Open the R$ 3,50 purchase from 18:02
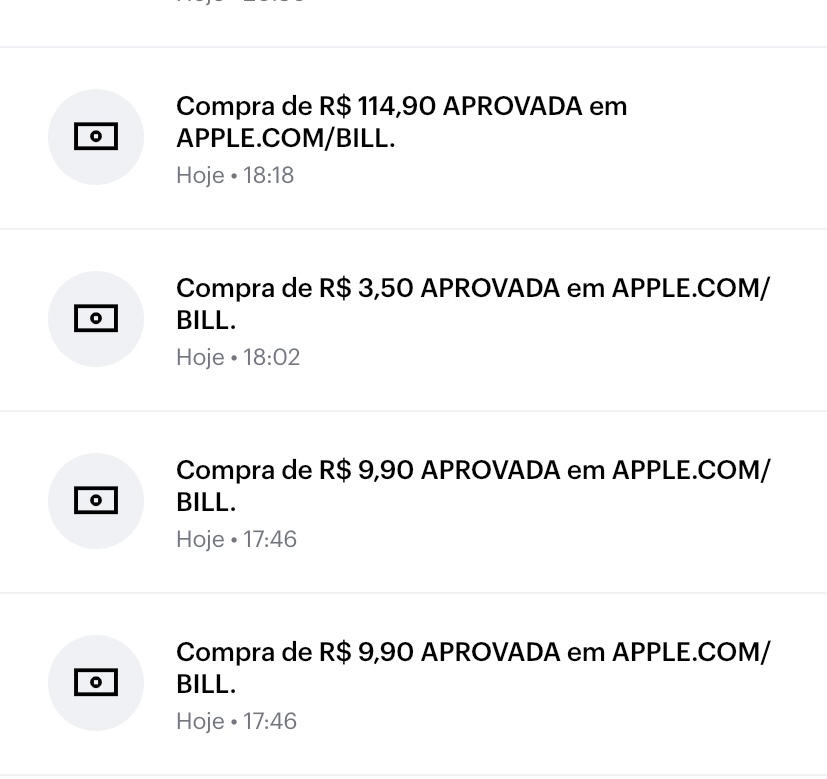This screenshot has height=779, width=827. [414, 320]
